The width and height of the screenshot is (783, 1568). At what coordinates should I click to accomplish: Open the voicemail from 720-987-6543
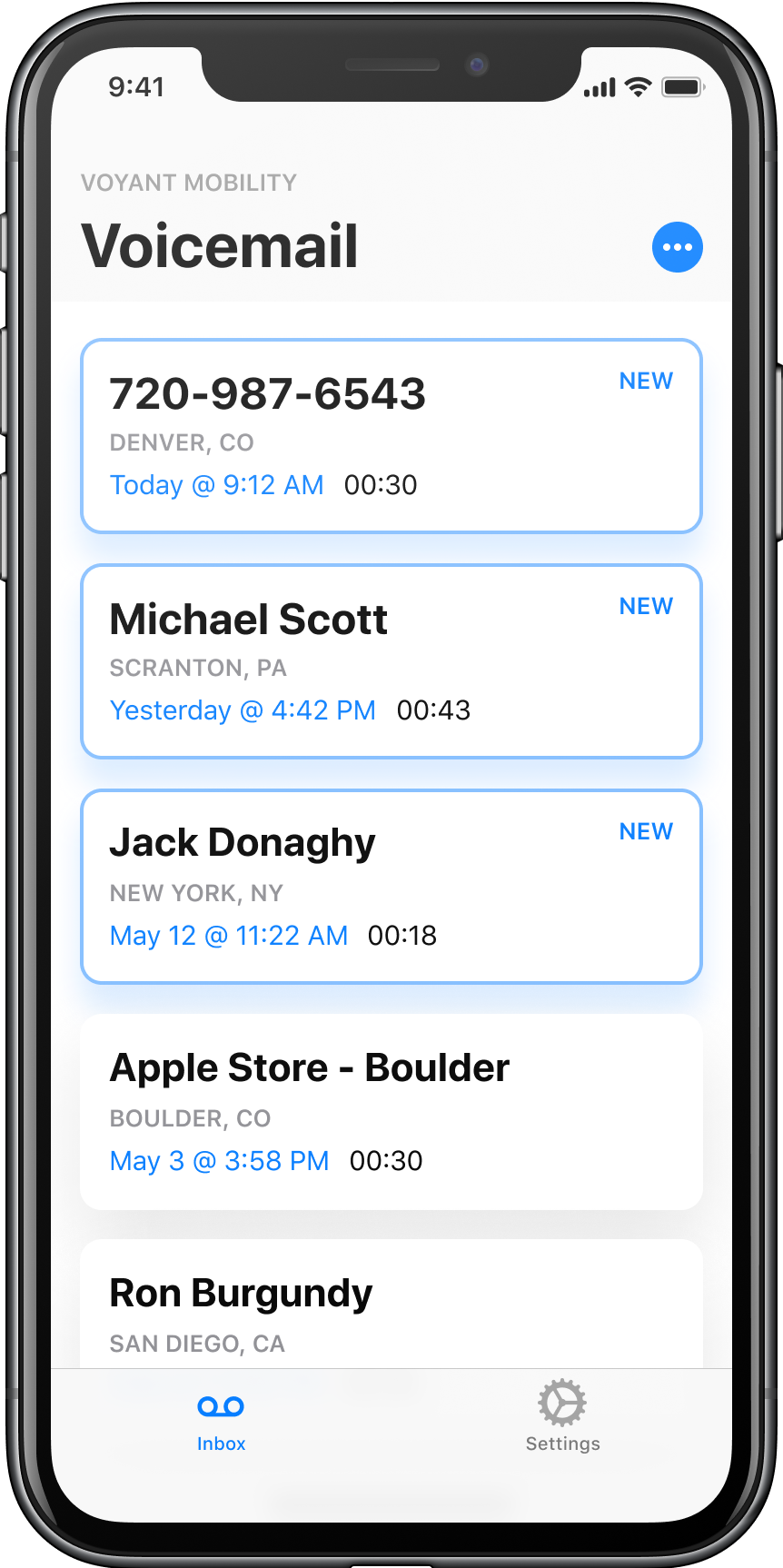391,436
